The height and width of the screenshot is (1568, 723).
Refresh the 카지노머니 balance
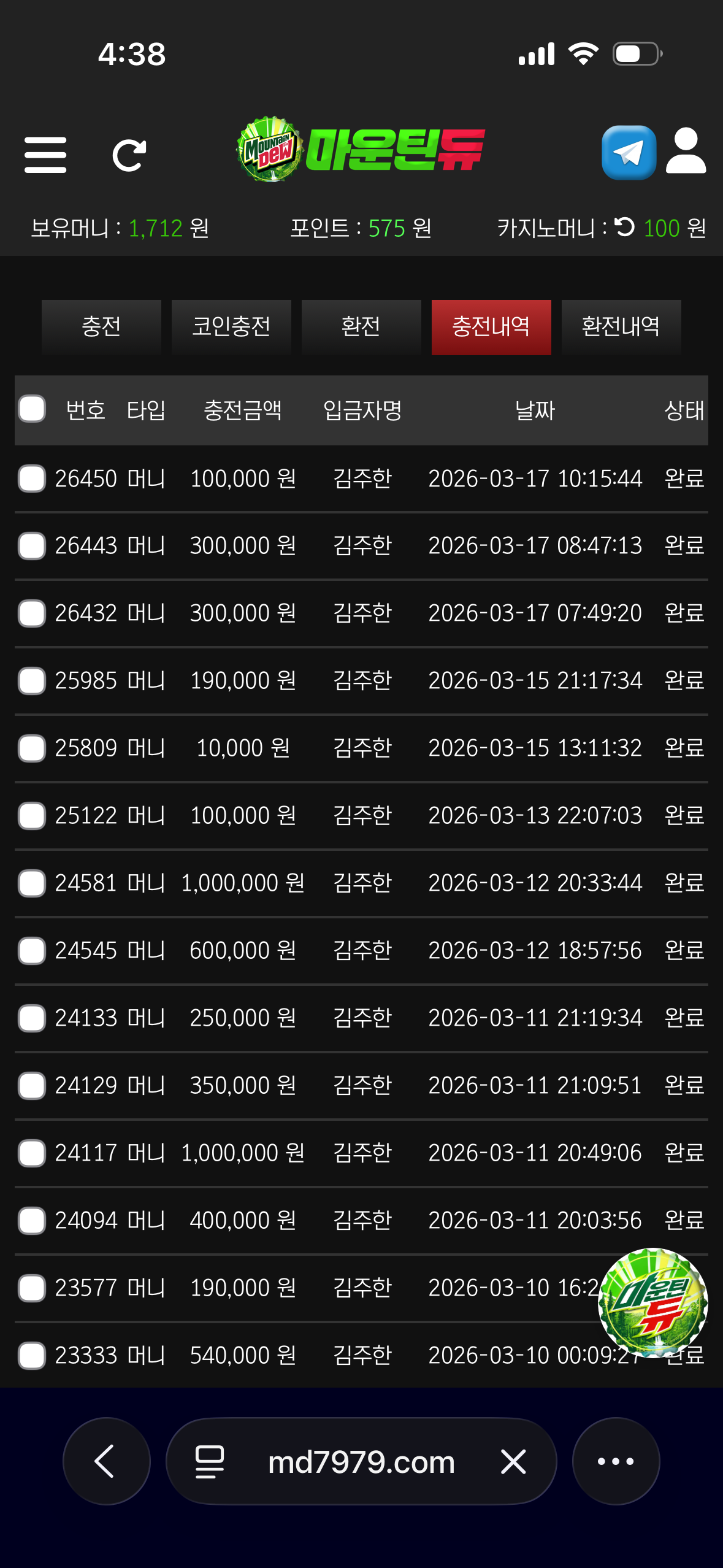click(624, 227)
